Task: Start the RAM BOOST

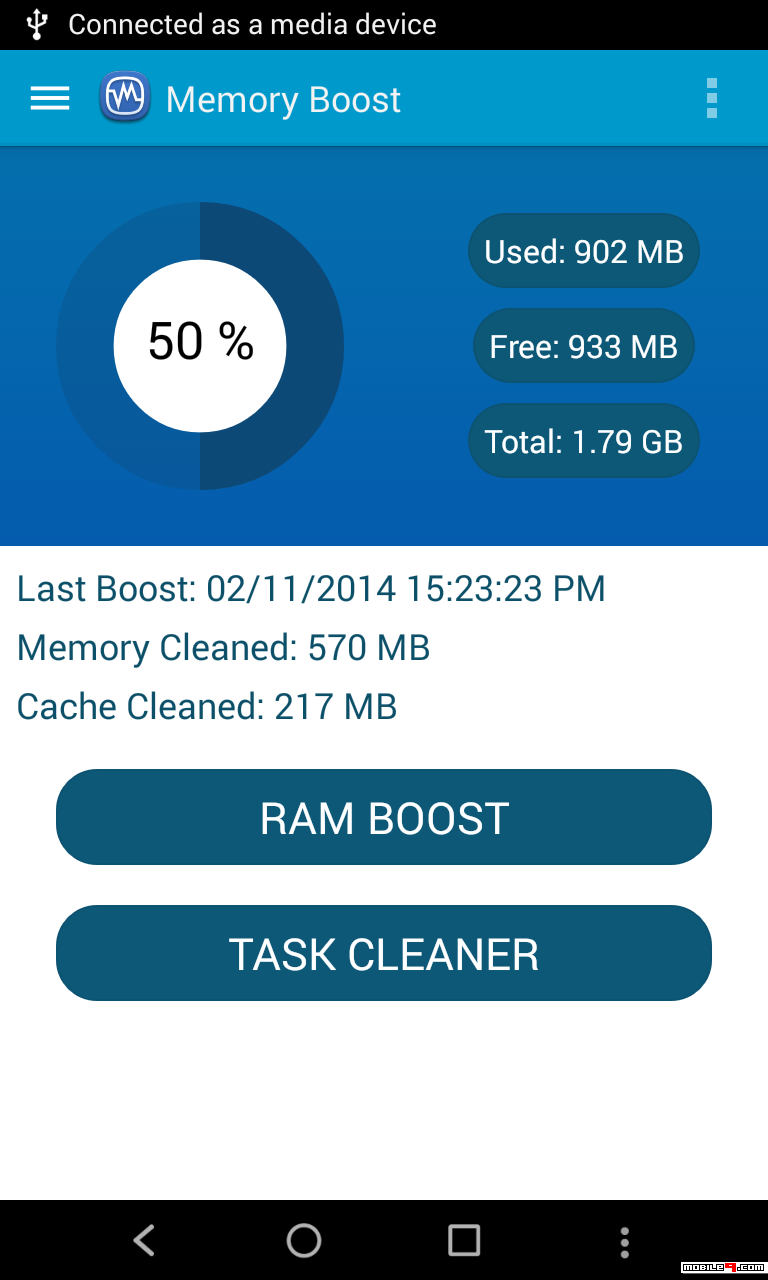Action: click(384, 817)
